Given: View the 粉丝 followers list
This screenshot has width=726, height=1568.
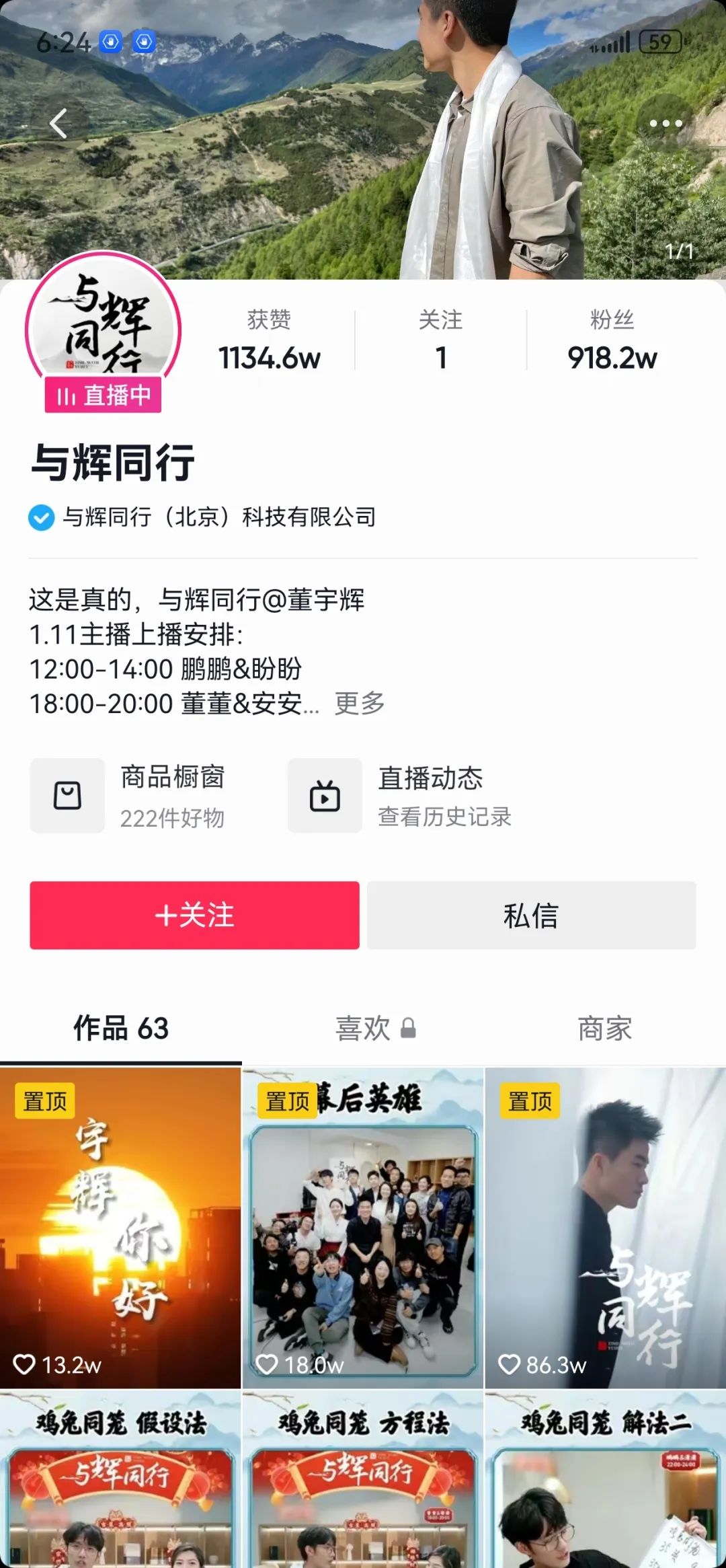Looking at the screenshot, I should click(x=612, y=340).
